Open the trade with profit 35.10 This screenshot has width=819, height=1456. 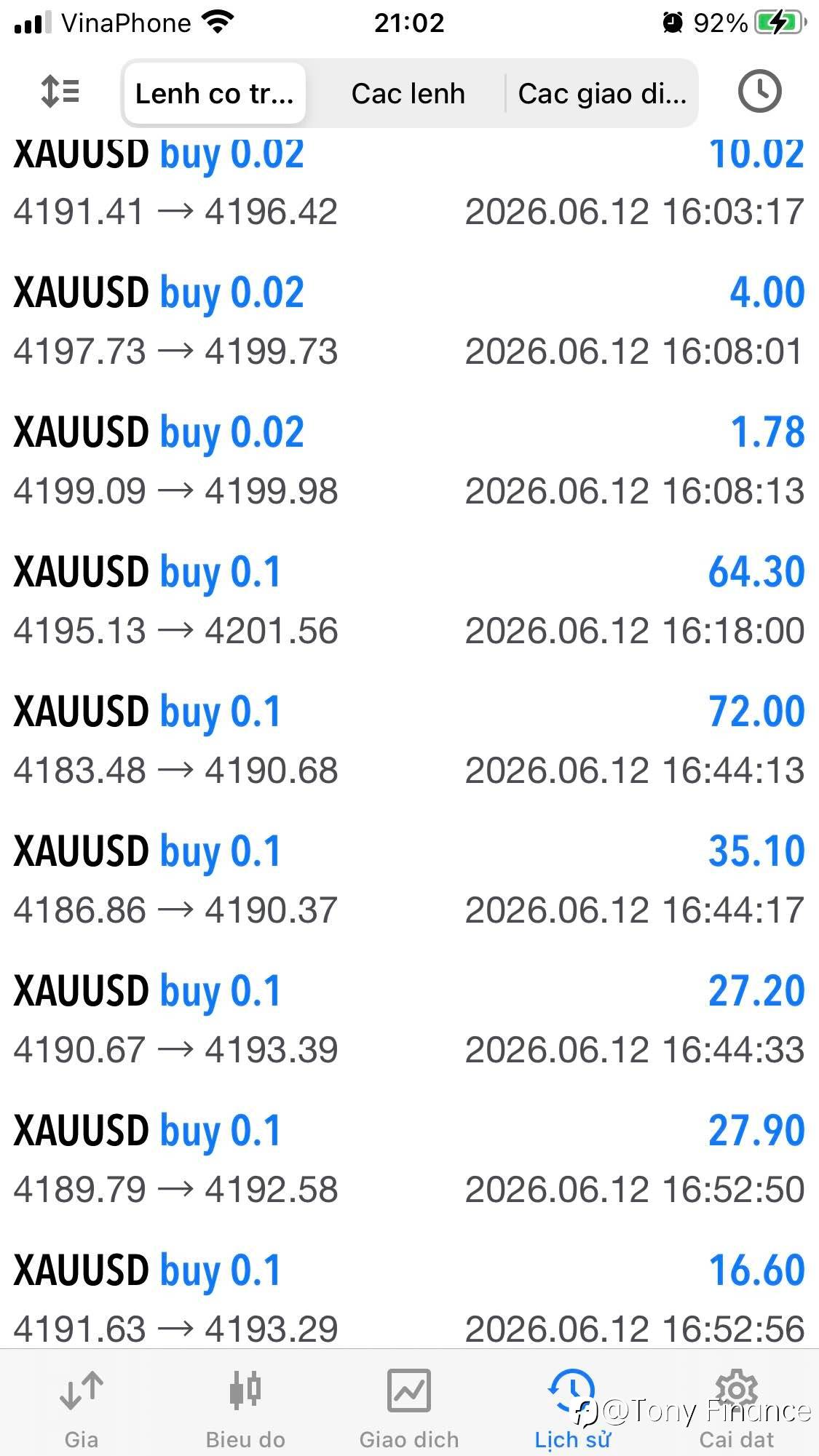tap(409, 880)
